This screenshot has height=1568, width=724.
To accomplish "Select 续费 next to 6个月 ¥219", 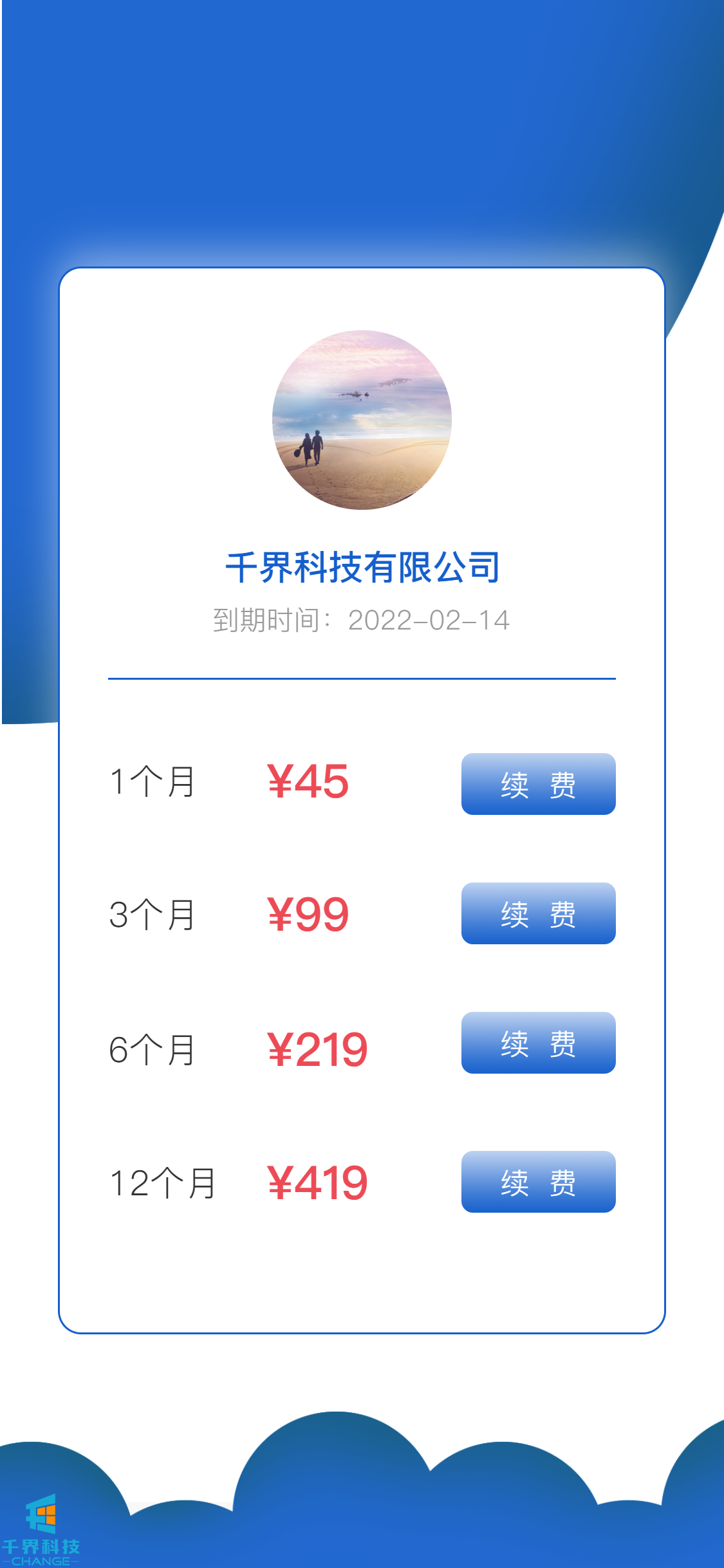I will tap(538, 1043).
